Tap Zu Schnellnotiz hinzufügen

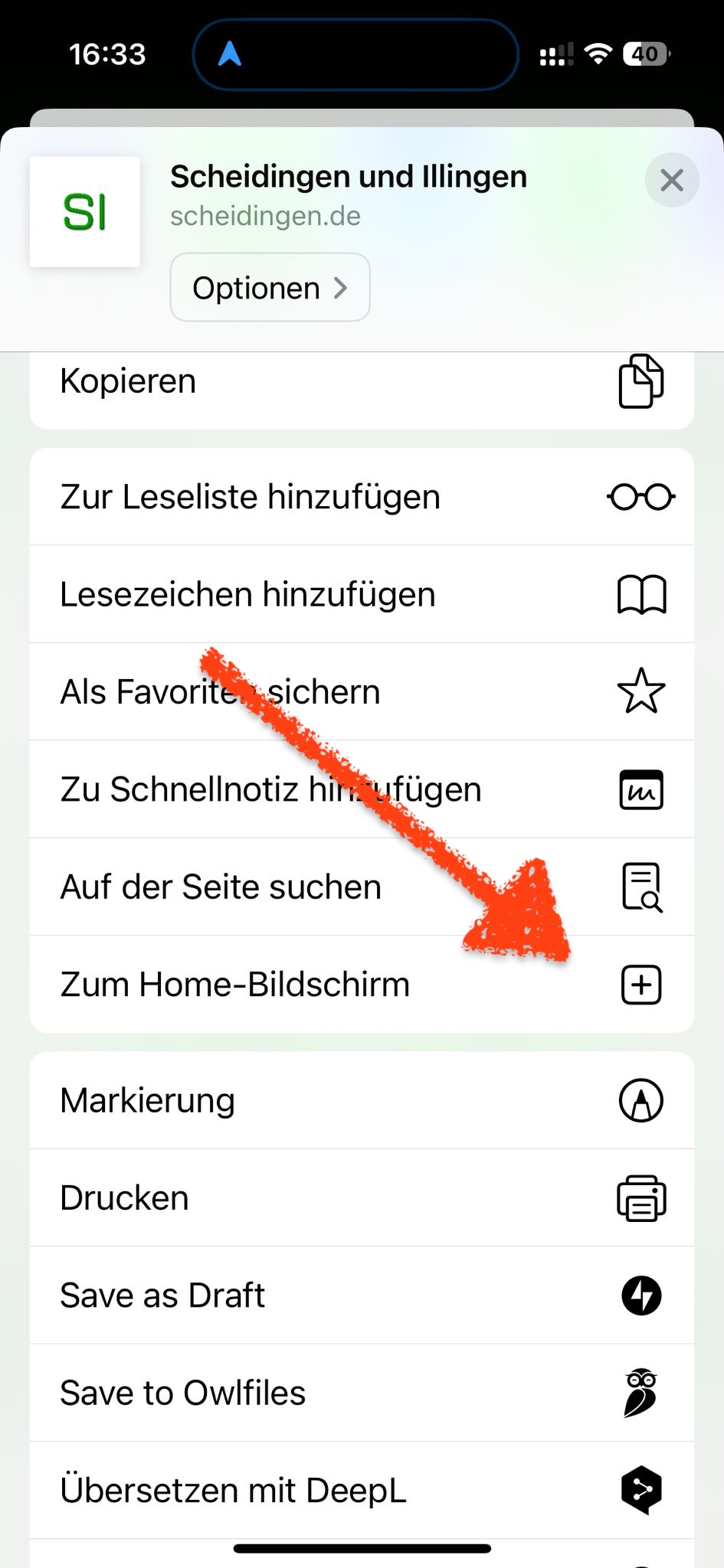(x=362, y=789)
